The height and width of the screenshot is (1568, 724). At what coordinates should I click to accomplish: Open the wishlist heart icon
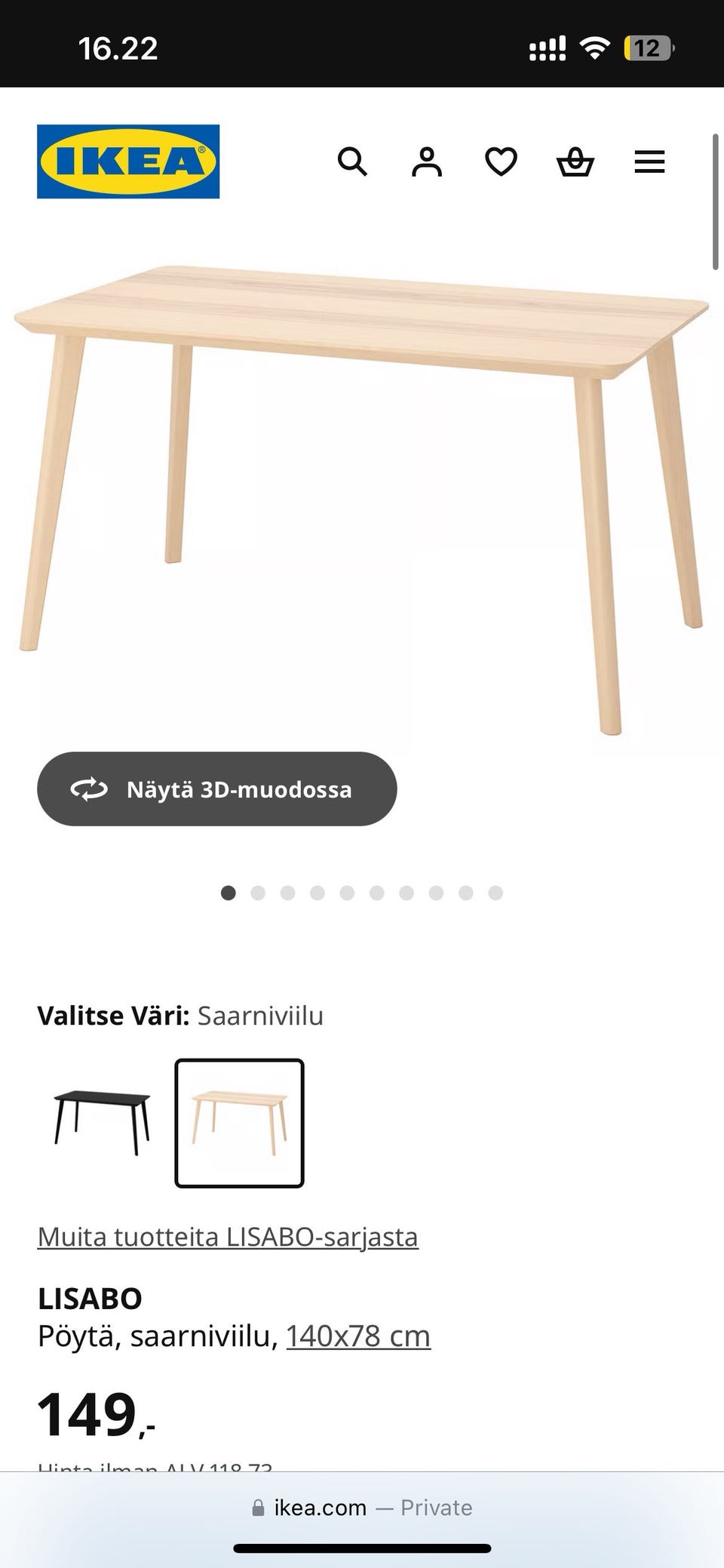pos(500,161)
